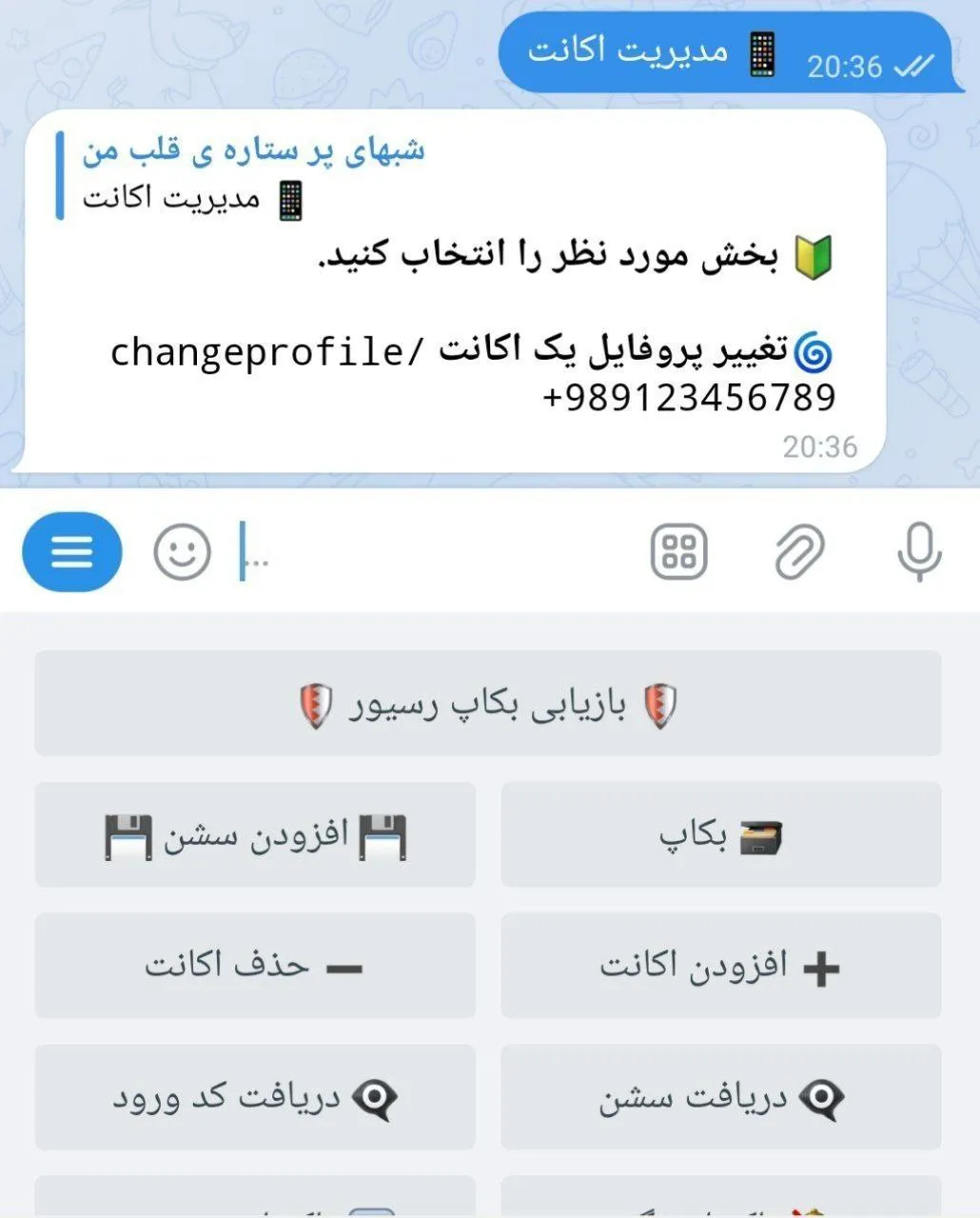Open the emoji picker
The width and height of the screenshot is (980, 1218).
[182, 552]
